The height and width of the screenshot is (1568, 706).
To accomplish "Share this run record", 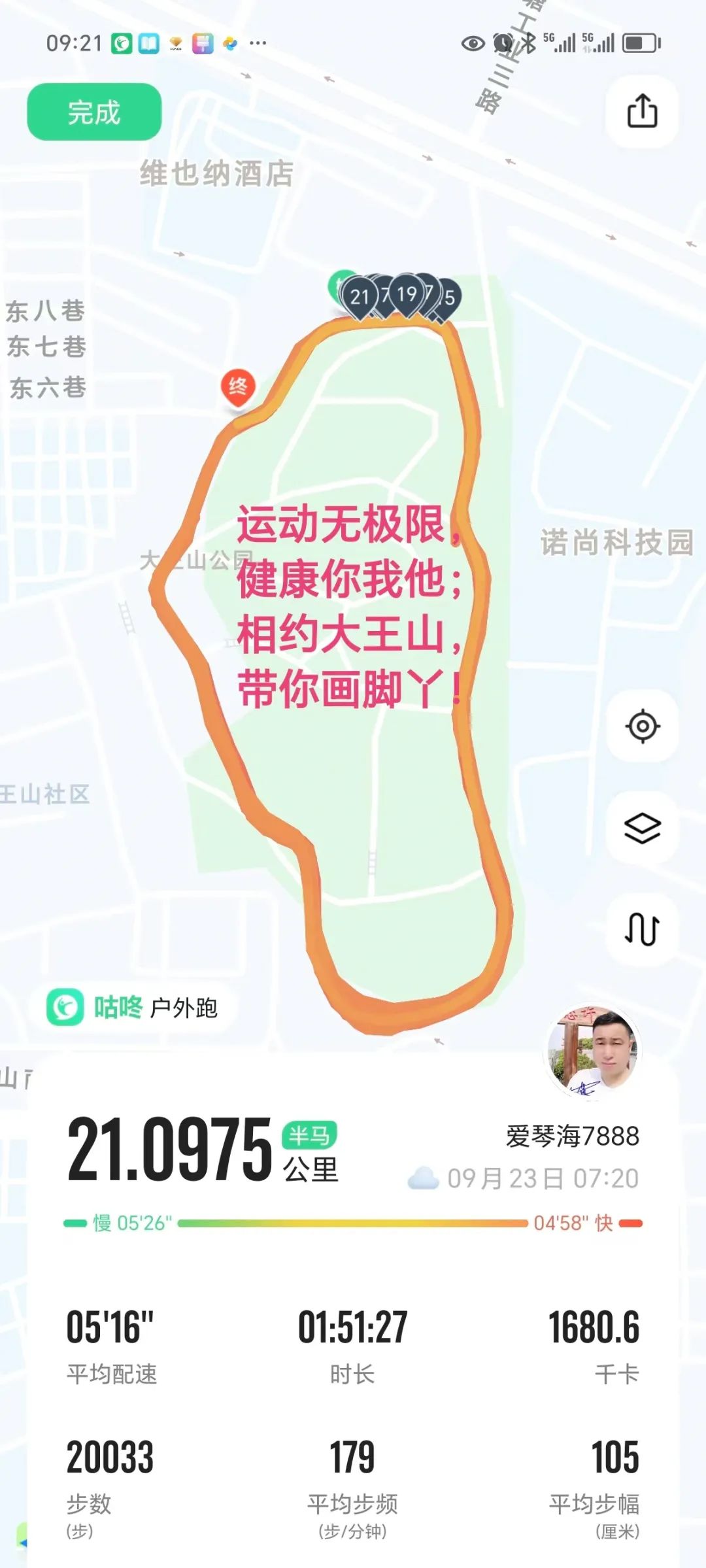I will click(x=642, y=111).
